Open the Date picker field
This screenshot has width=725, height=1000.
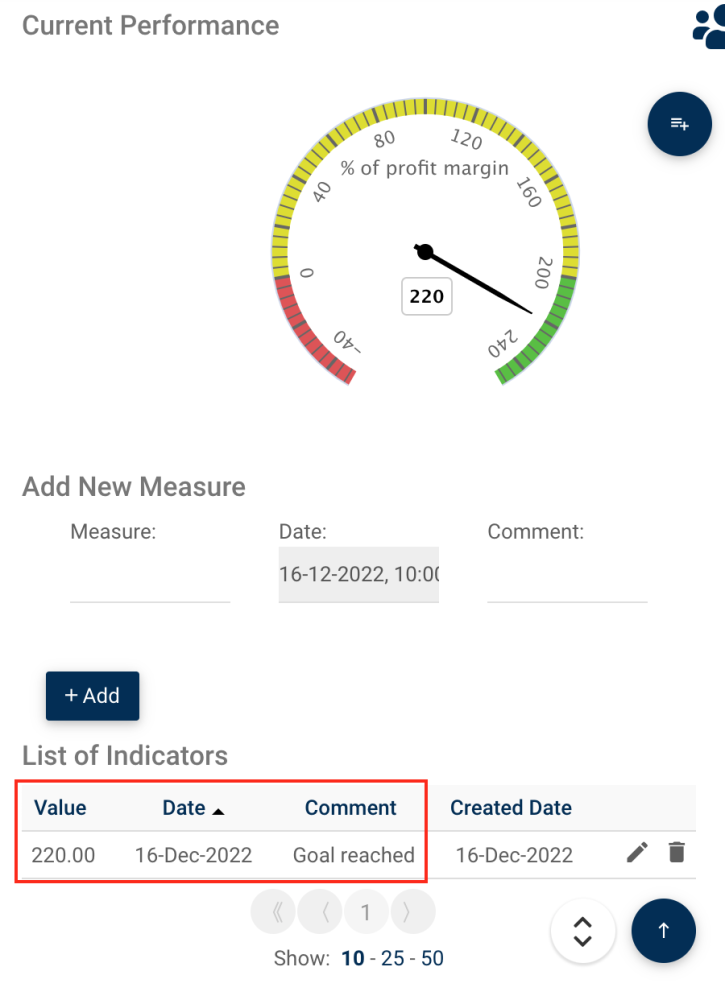[x=358, y=574]
